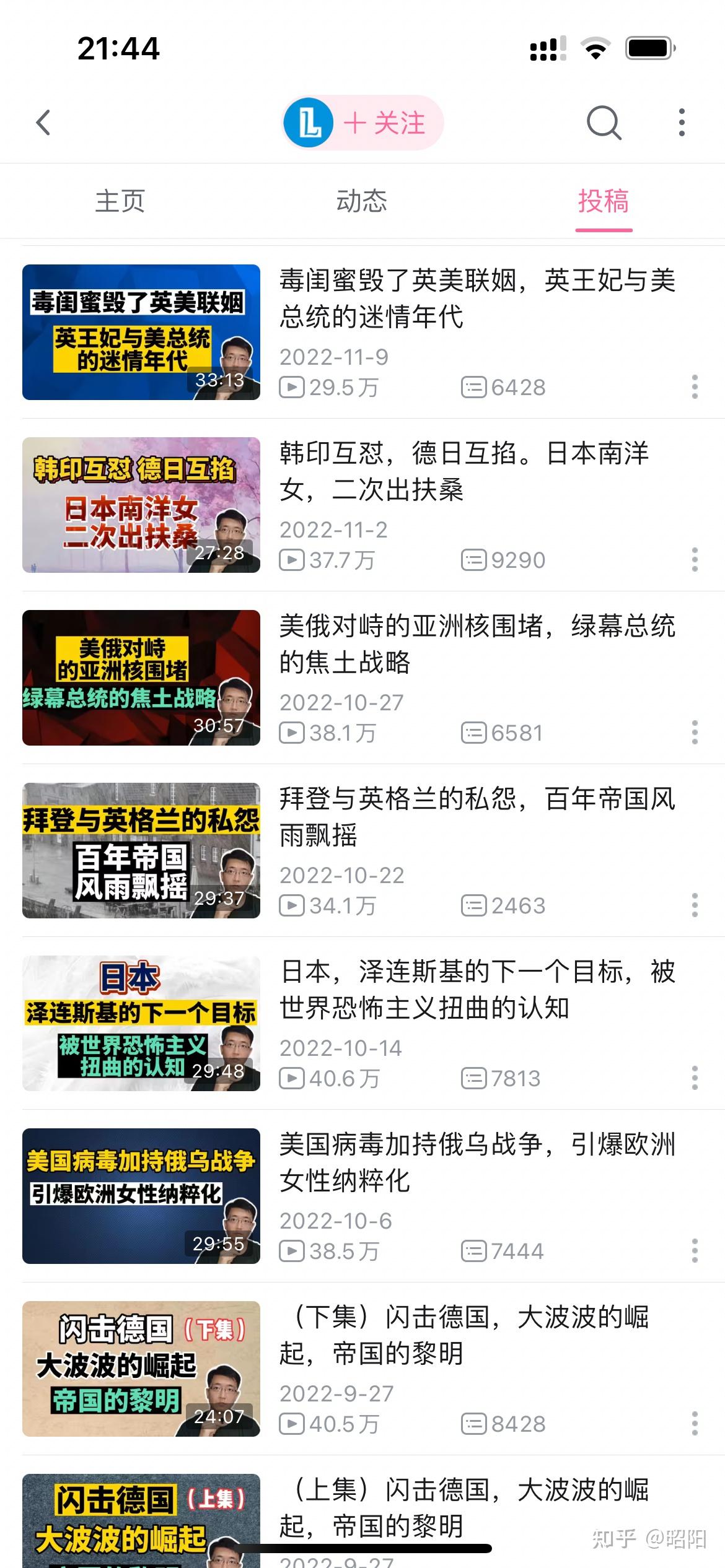
Task: Tap the 关注 follow button
Action: 384,123
